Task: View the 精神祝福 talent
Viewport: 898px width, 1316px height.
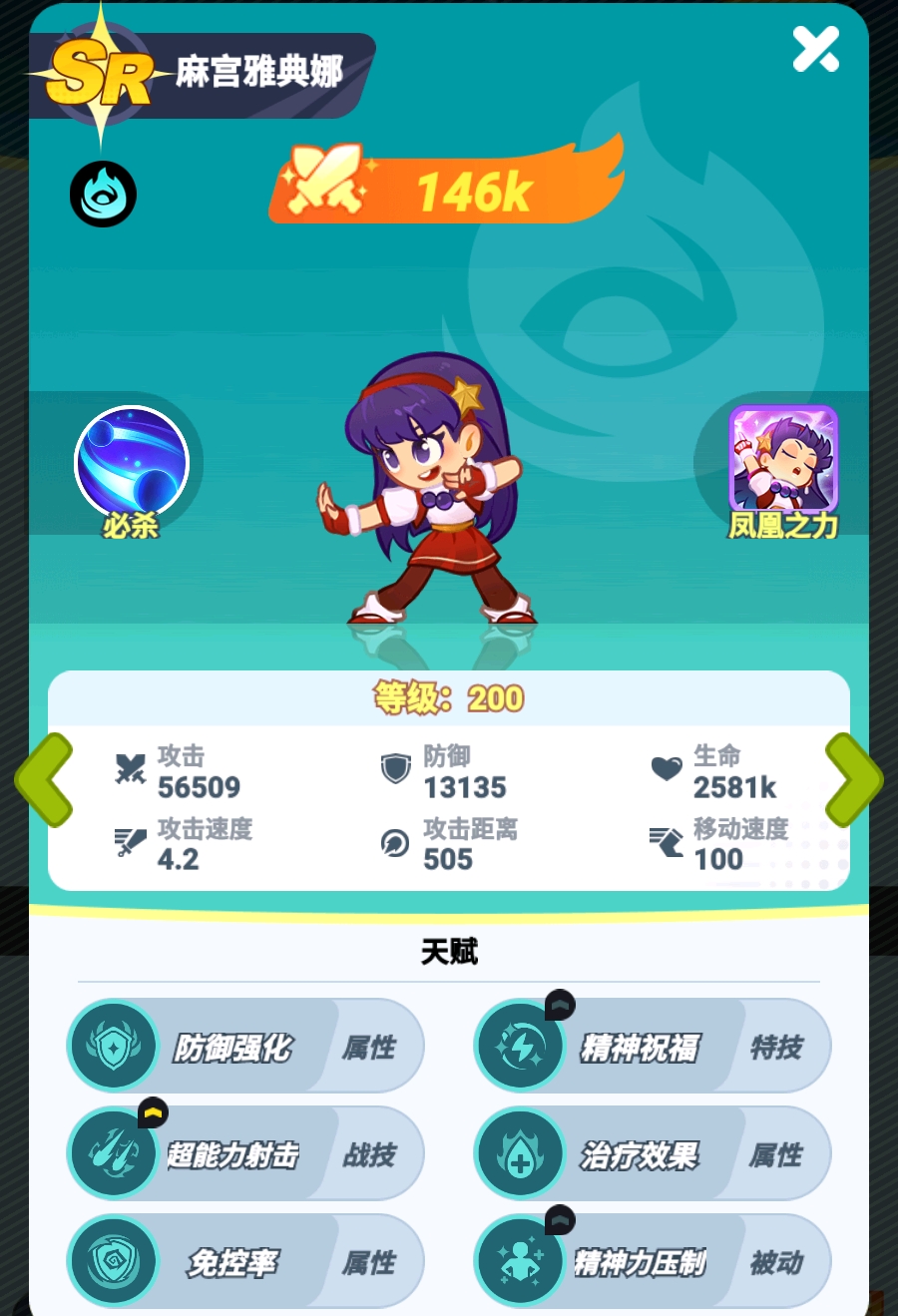Action: coord(652,1046)
